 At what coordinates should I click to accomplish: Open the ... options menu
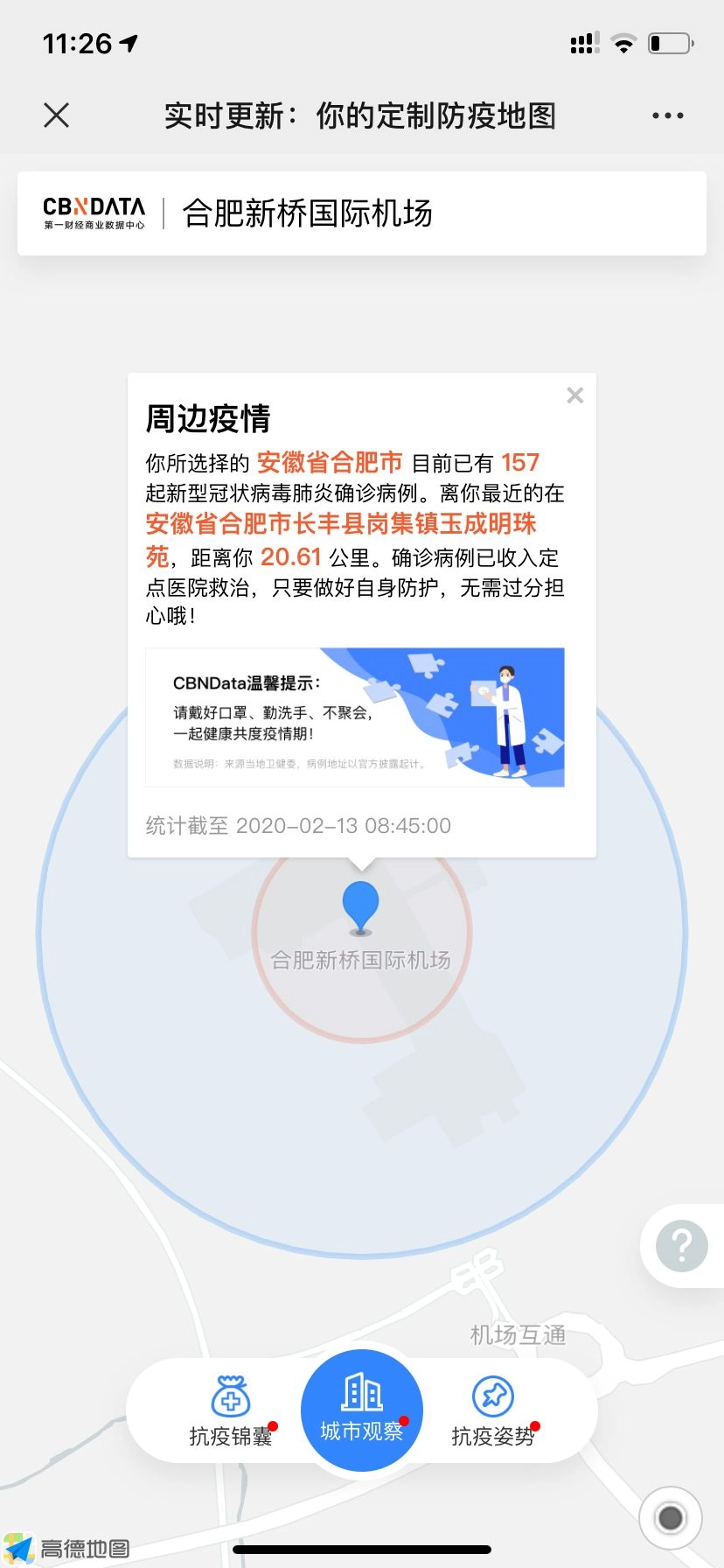point(667,115)
